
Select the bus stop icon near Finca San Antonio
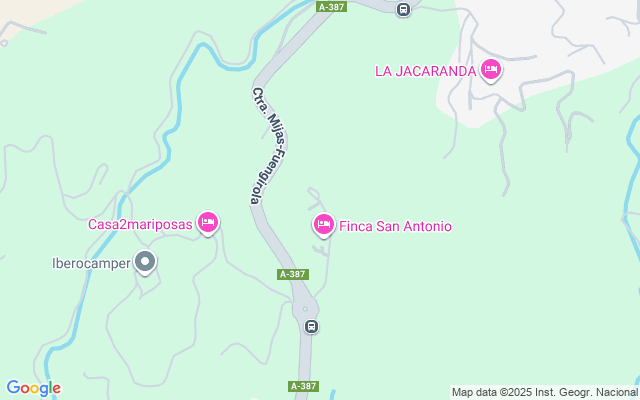click(311, 326)
